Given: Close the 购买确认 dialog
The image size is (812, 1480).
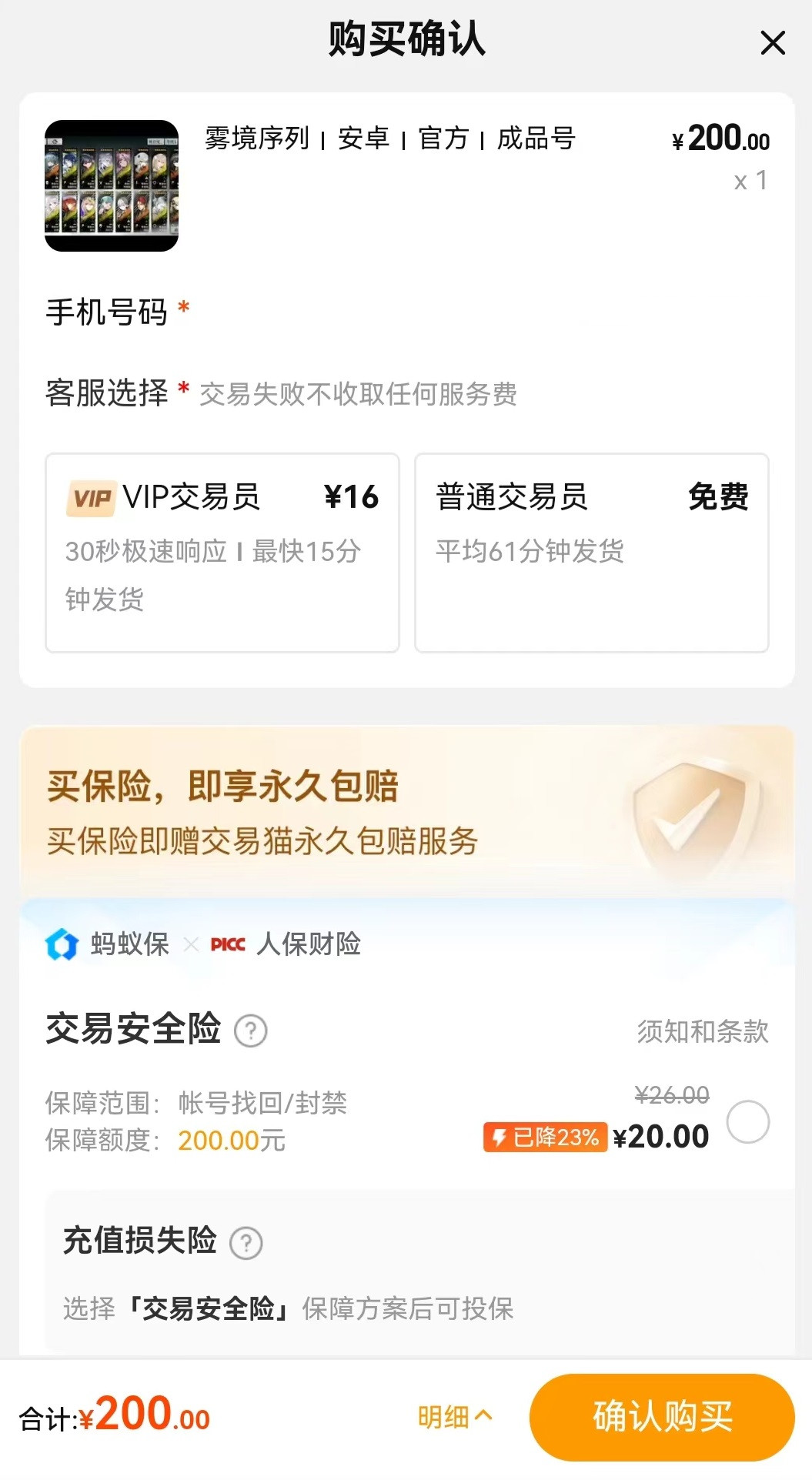Looking at the screenshot, I should point(772,43).
